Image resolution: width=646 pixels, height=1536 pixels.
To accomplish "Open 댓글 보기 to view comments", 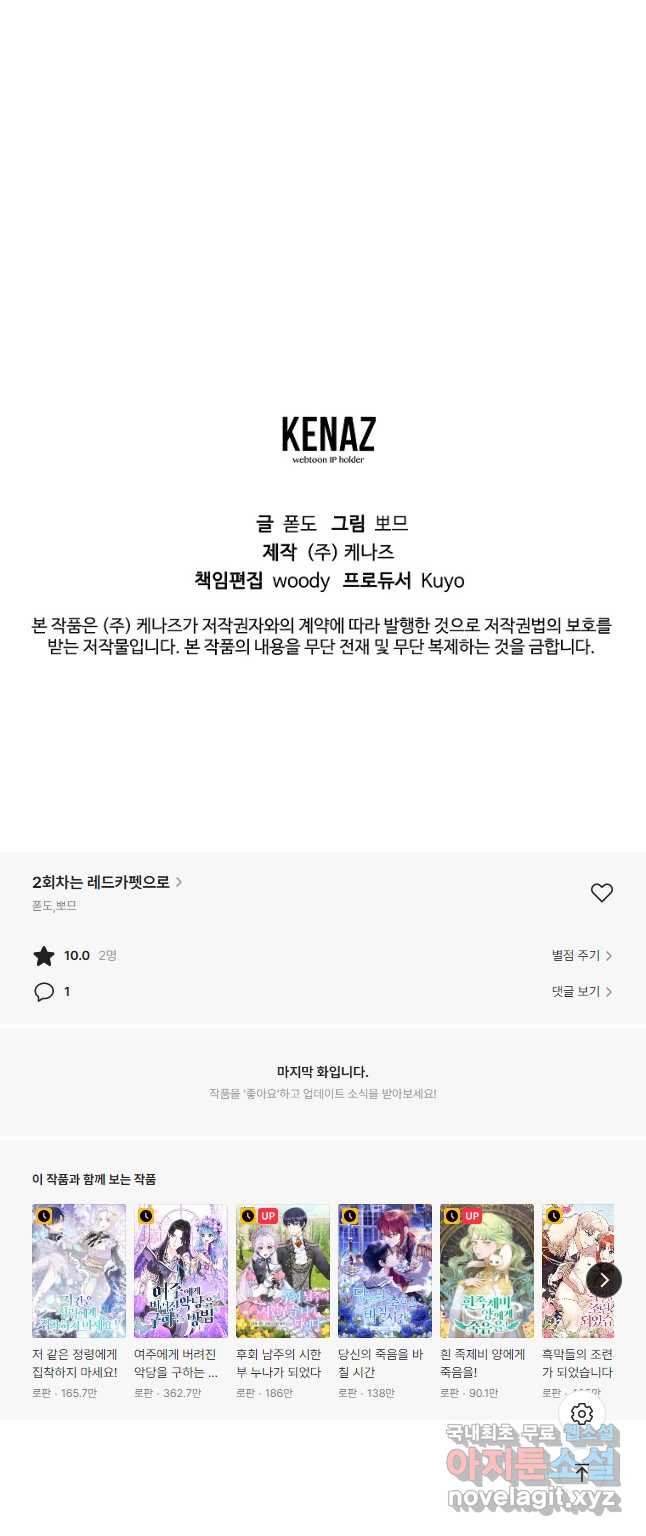I will click(581, 992).
